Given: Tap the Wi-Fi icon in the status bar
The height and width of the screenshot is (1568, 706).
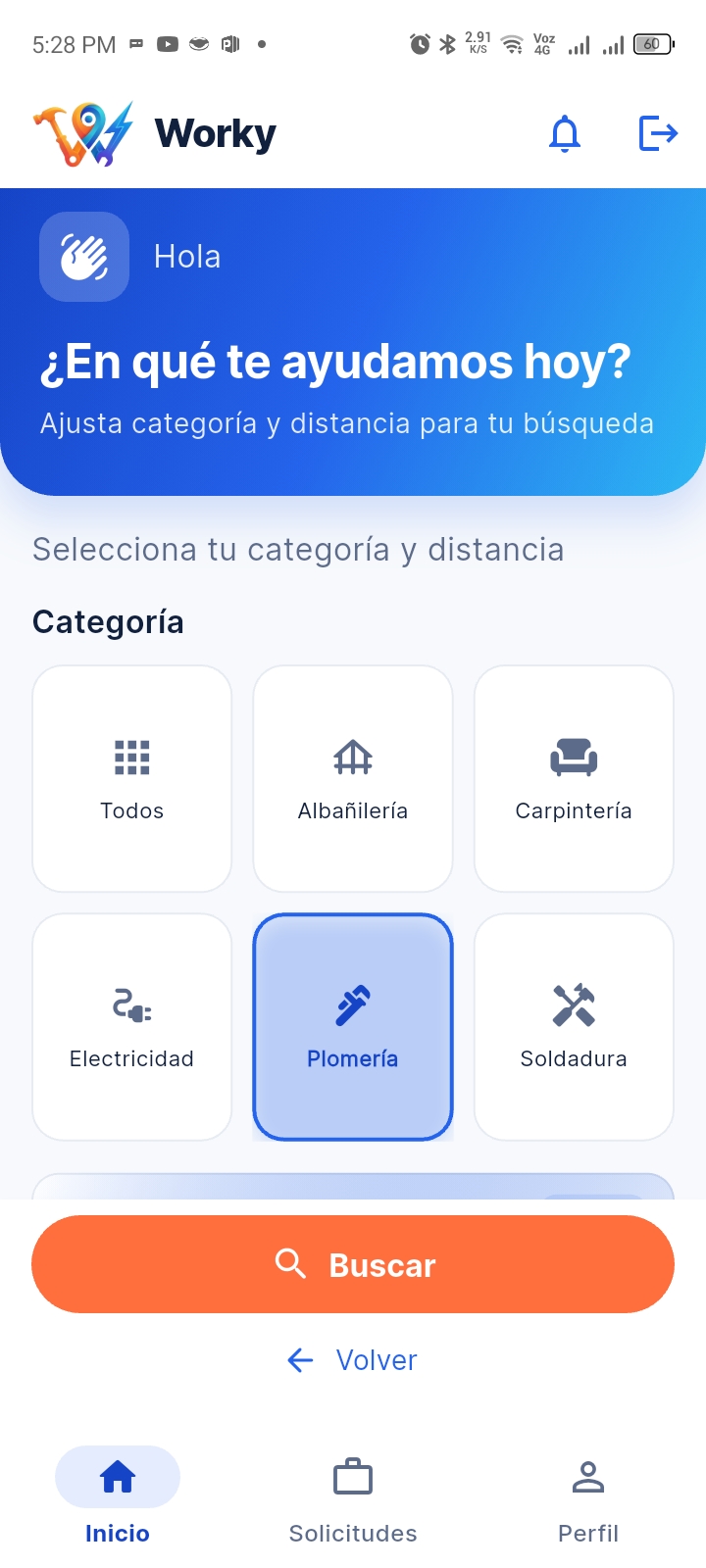Looking at the screenshot, I should pos(512,44).
